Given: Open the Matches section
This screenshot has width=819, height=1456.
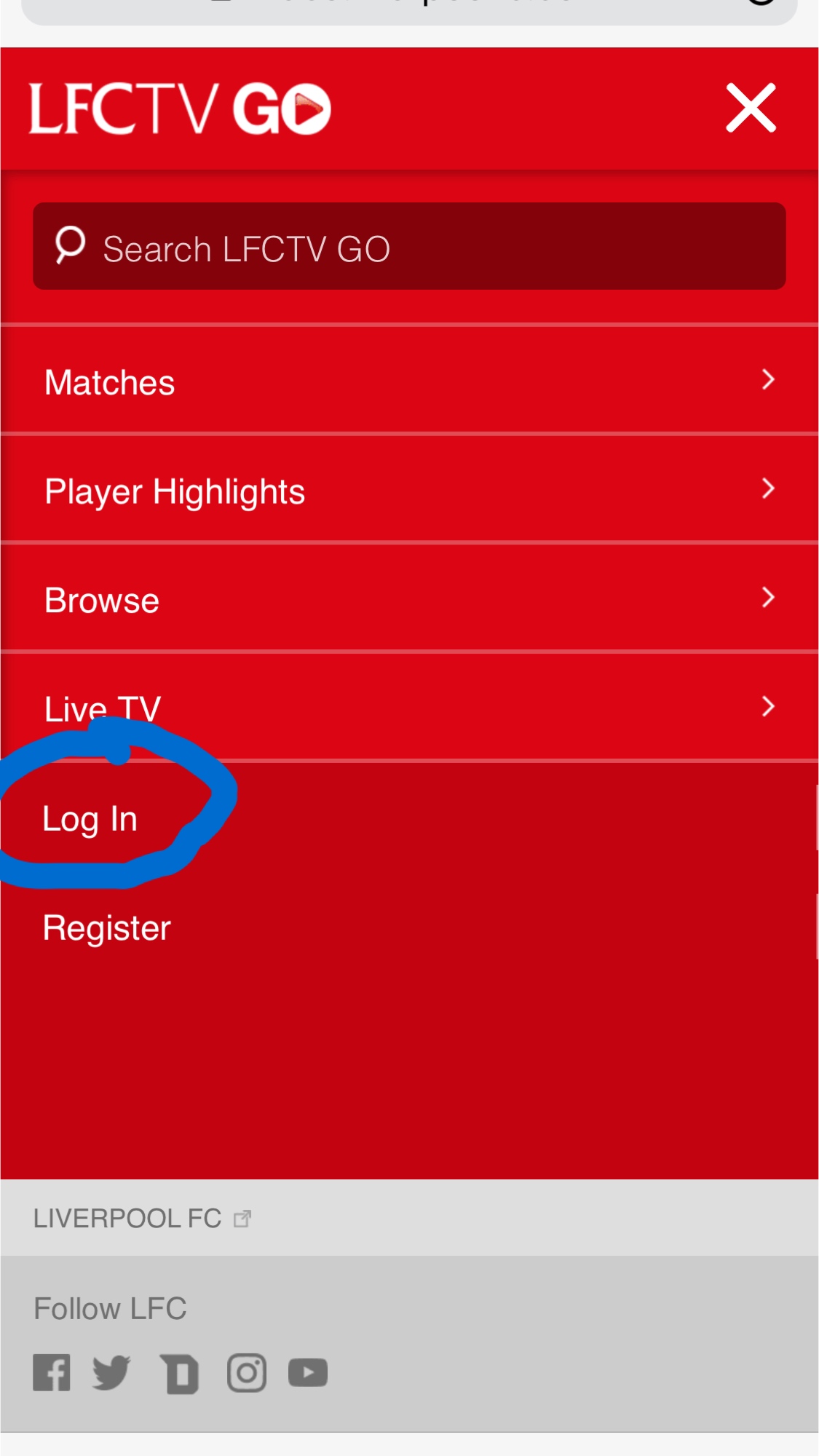Looking at the screenshot, I should [x=409, y=381].
